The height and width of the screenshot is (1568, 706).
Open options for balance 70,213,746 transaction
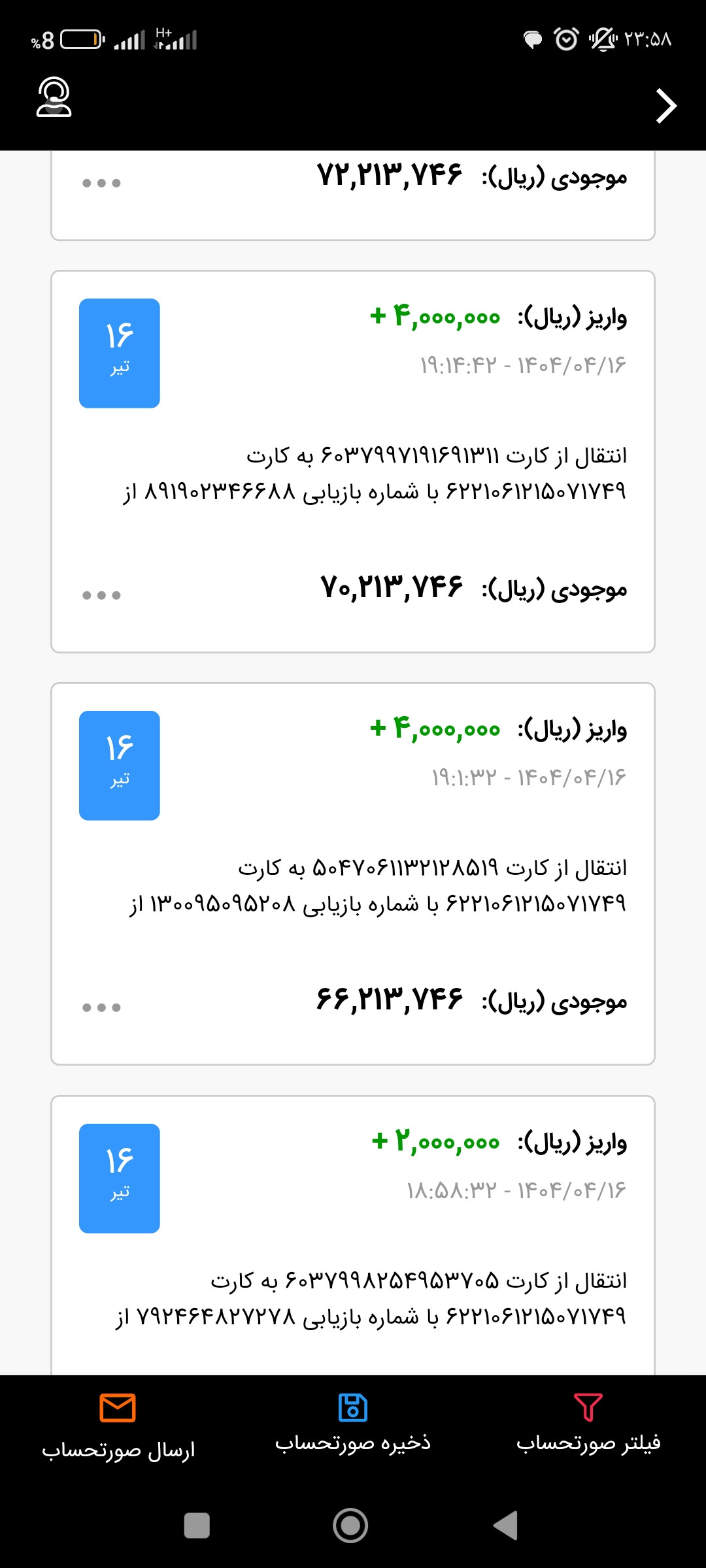pos(101,595)
